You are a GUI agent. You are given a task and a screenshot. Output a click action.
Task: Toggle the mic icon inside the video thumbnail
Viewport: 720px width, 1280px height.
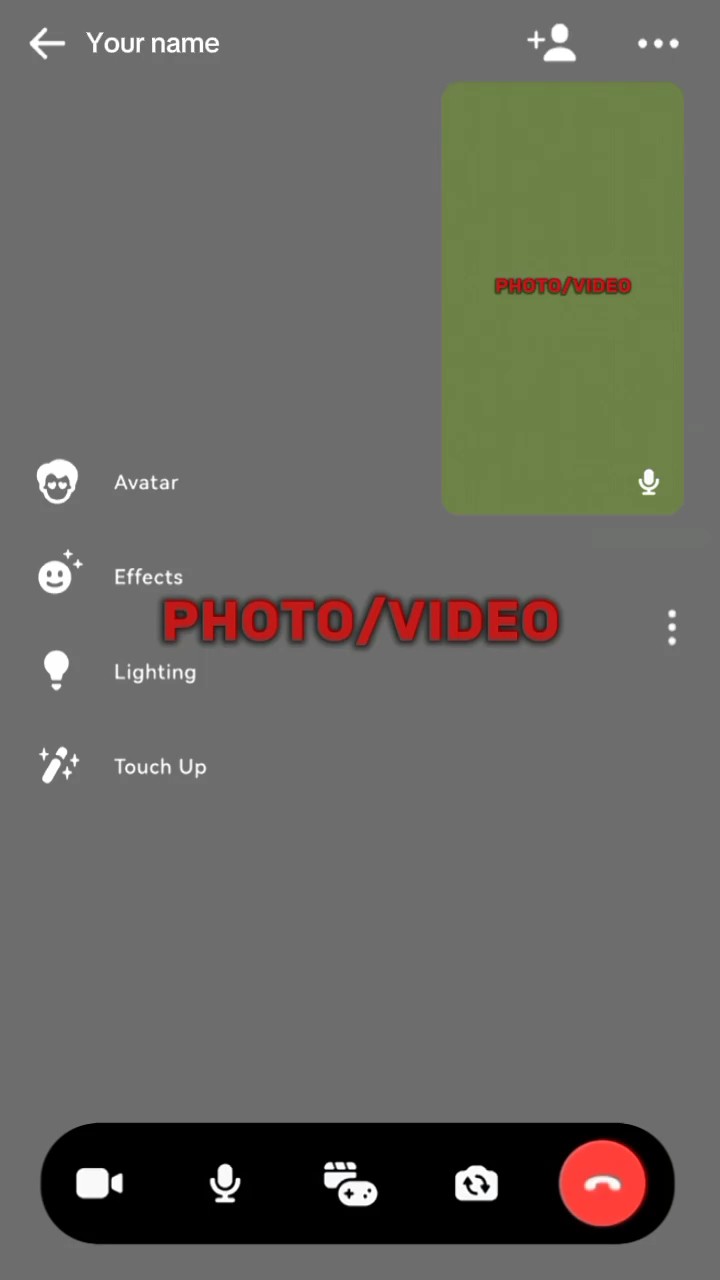(648, 482)
